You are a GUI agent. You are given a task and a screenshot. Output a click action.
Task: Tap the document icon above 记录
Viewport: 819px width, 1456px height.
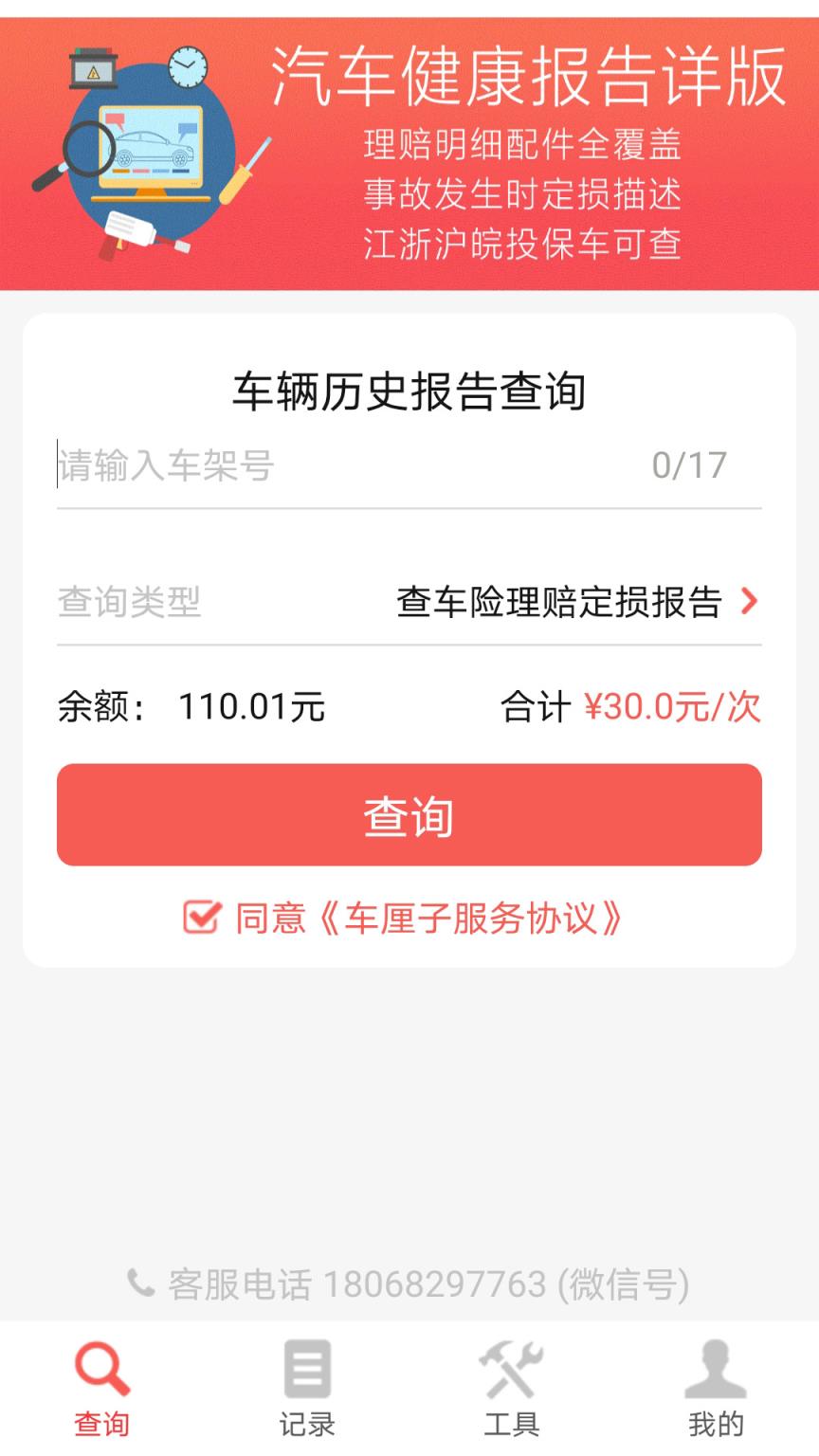click(306, 1368)
